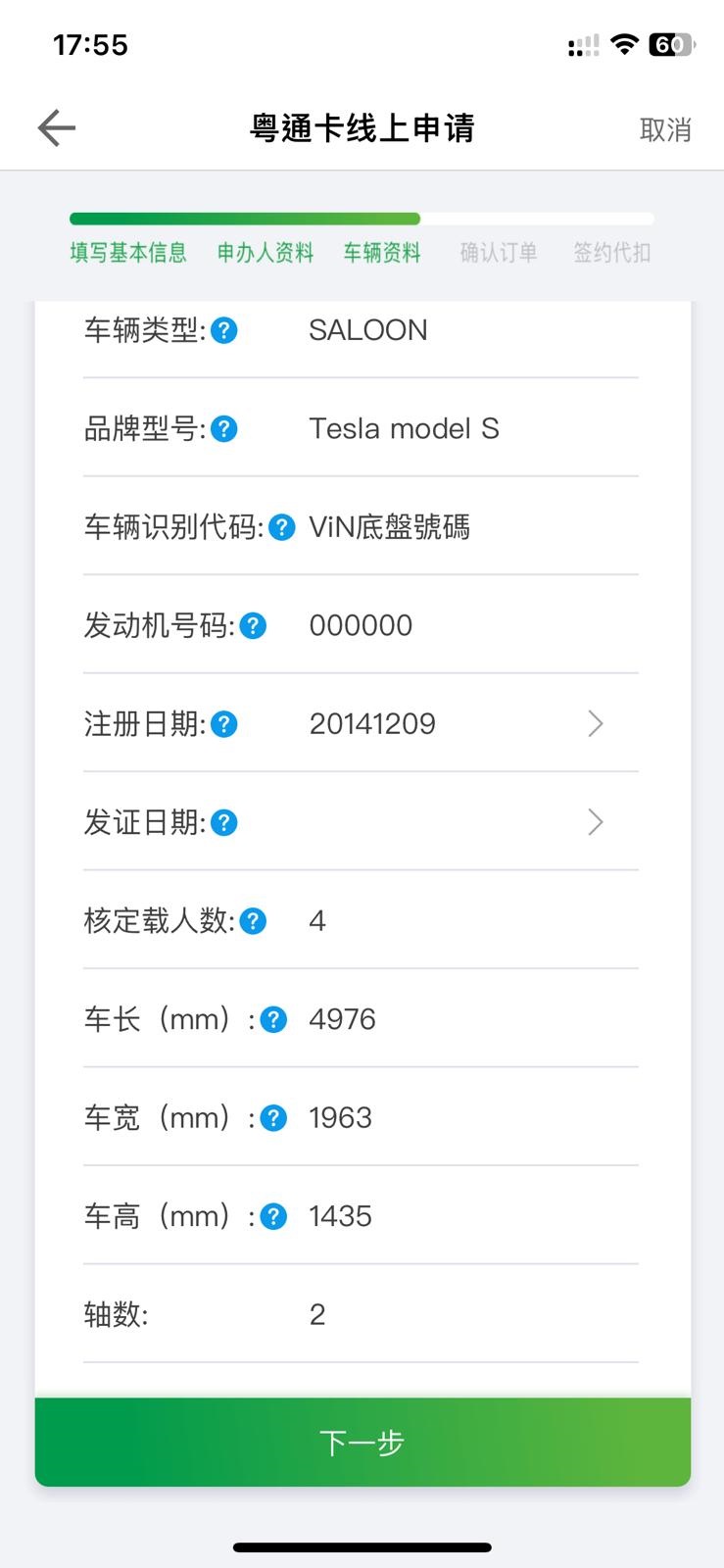View help for 车辆识别代码
Image resolution: width=724 pixels, height=1568 pixels.
pyautogui.click(x=281, y=527)
